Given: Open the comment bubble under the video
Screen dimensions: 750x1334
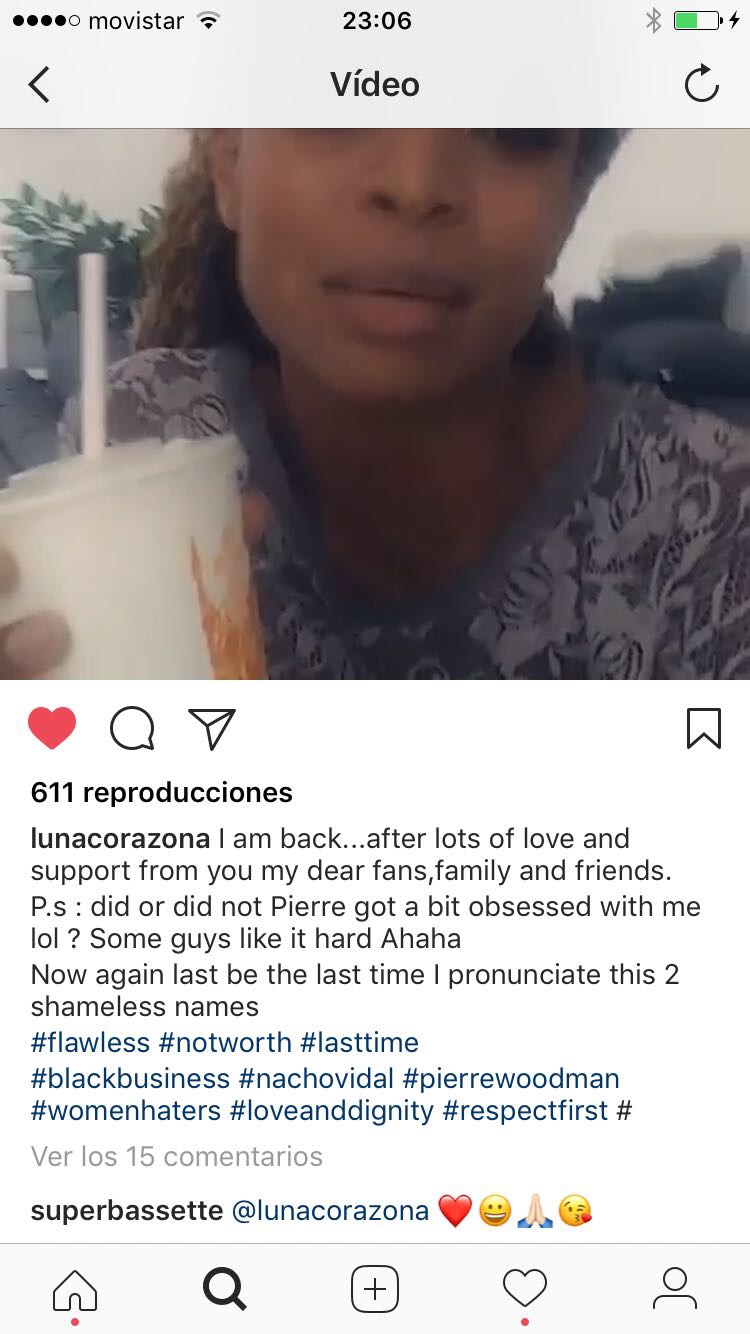Looking at the screenshot, I should pyautogui.click(x=132, y=728).
